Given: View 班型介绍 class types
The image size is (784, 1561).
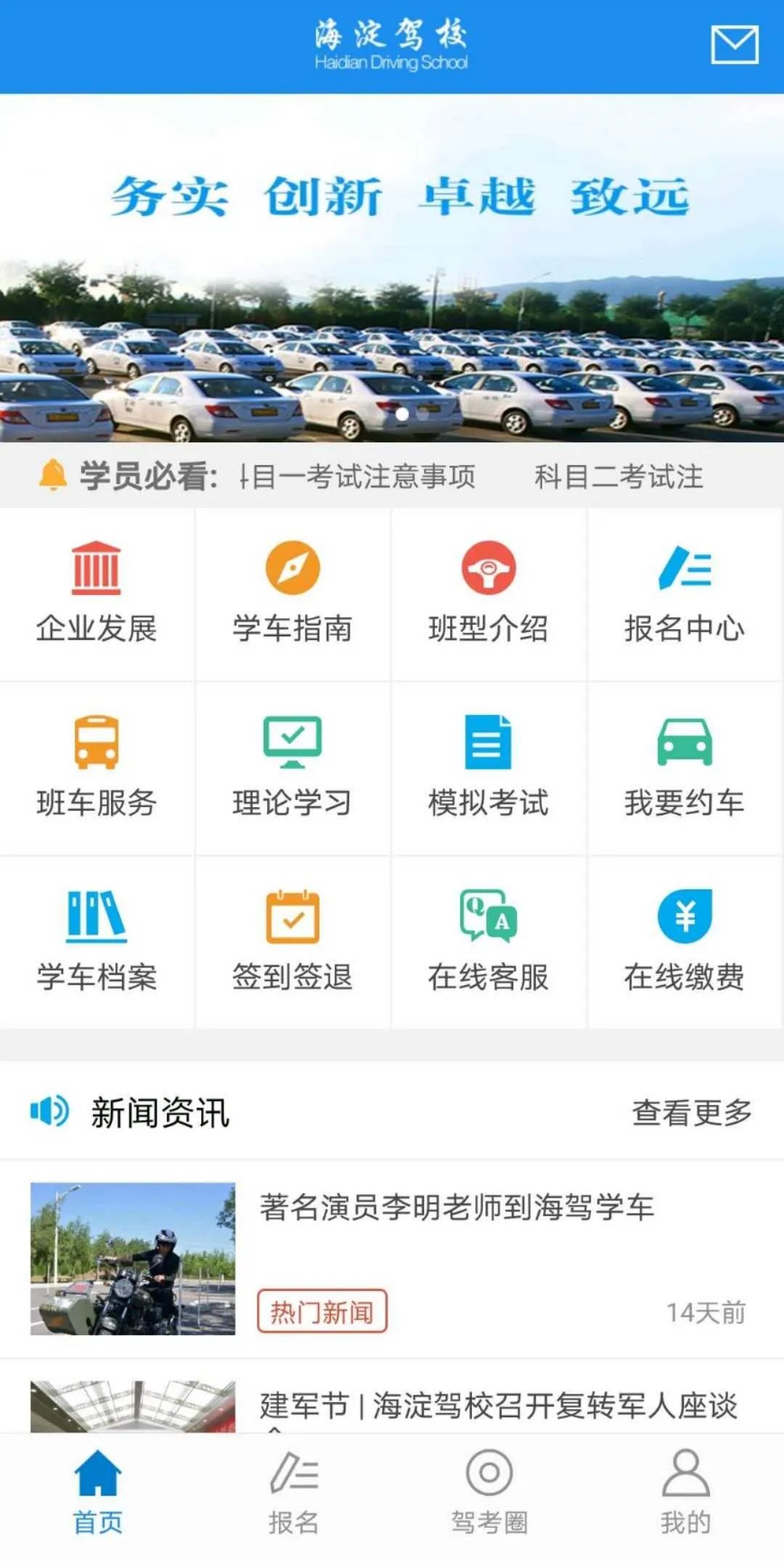Looking at the screenshot, I should (x=489, y=594).
